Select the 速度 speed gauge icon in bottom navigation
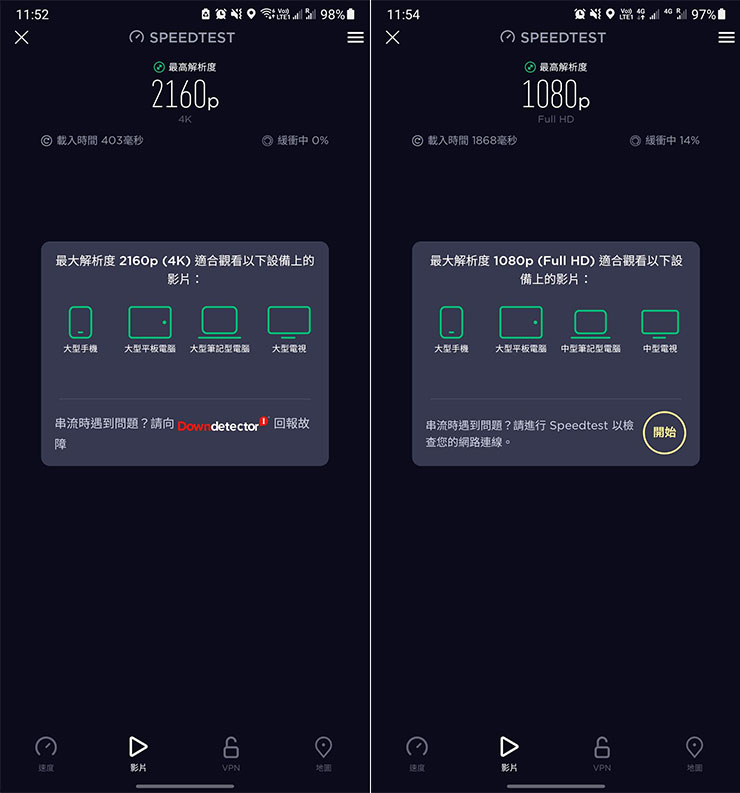The height and width of the screenshot is (793, 740). tap(46, 747)
